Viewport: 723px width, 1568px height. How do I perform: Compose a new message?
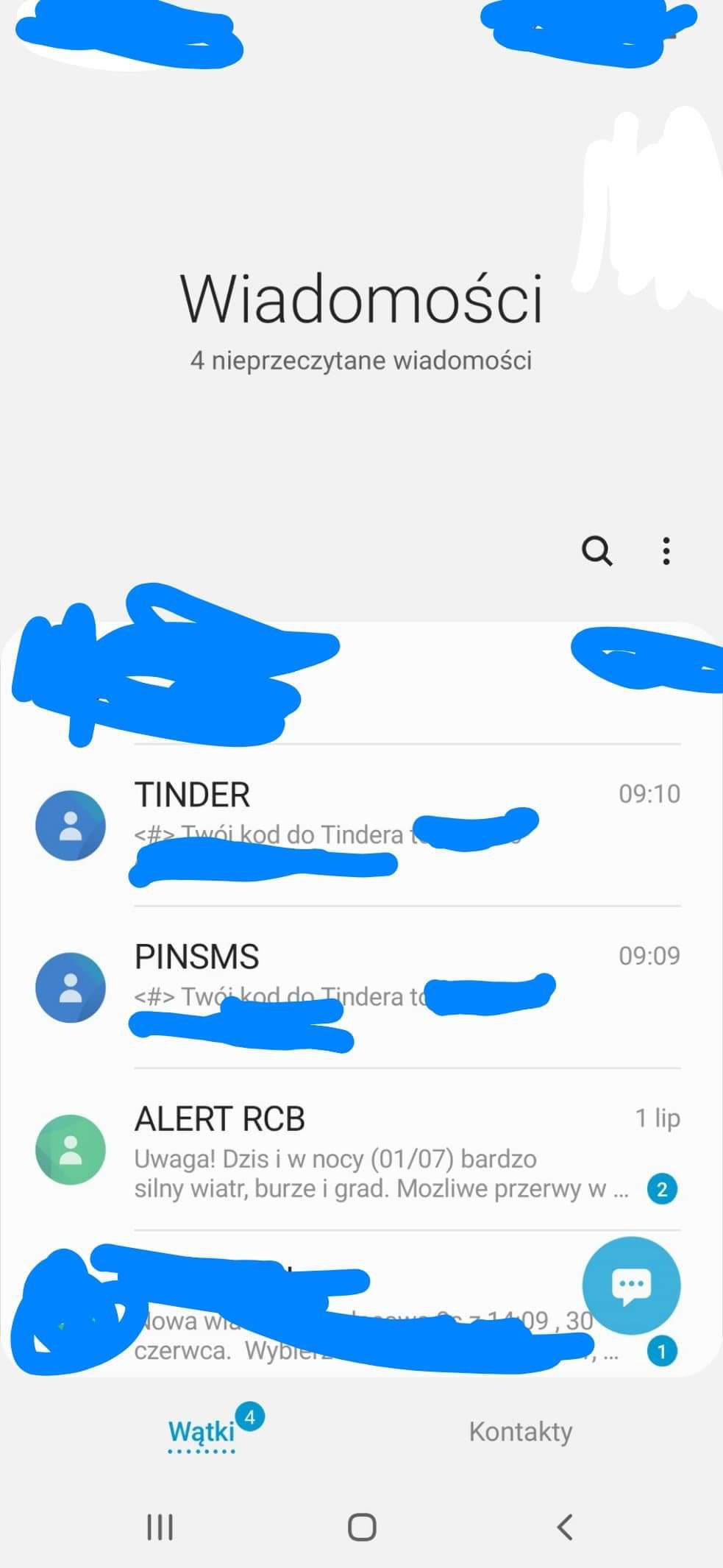631,1285
